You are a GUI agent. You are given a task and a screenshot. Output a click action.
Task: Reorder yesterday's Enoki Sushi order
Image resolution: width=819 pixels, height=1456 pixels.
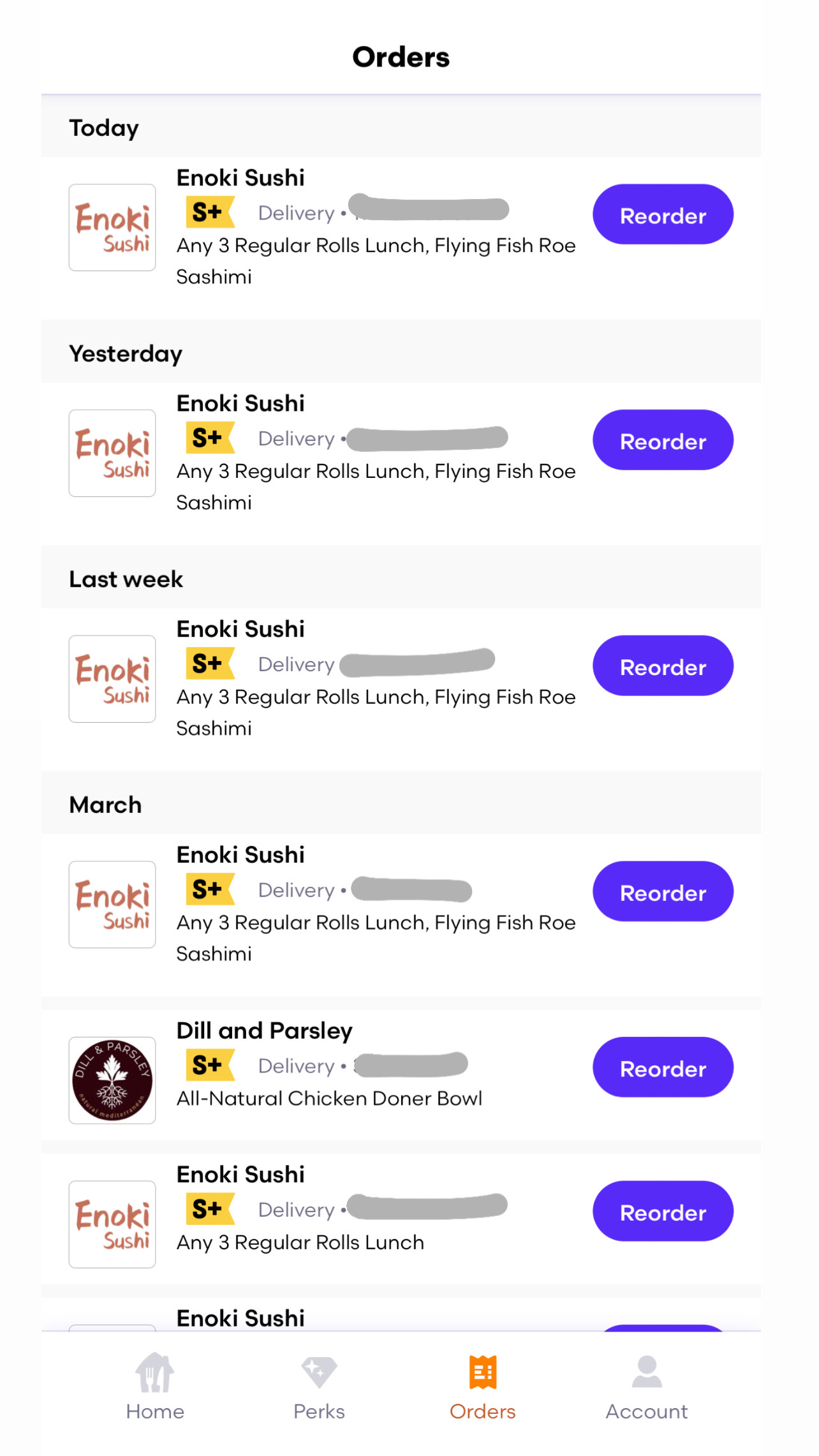click(x=663, y=440)
